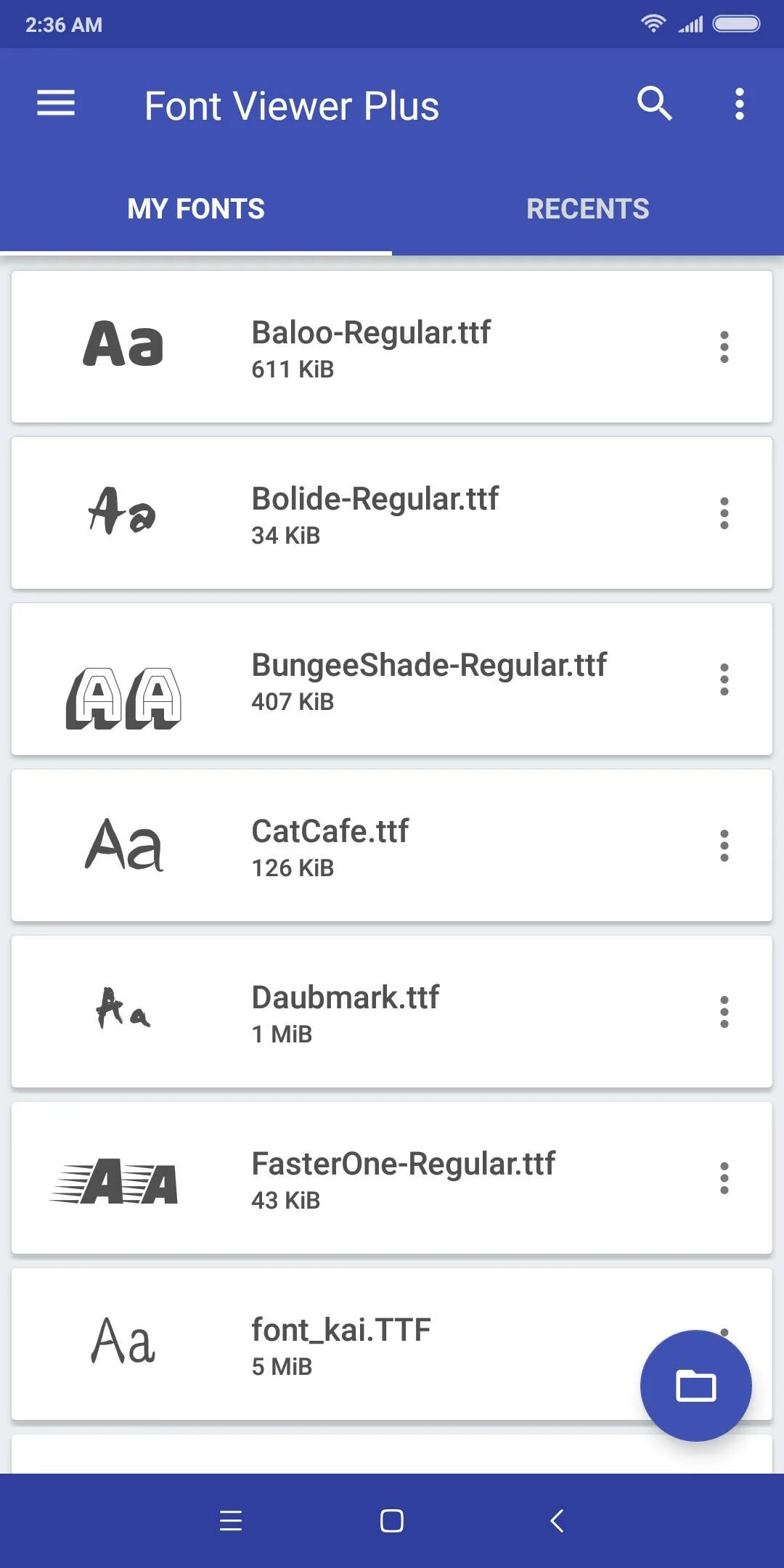Open the navigation drawer menu
784x1568 pixels.
click(x=56, y=103)
